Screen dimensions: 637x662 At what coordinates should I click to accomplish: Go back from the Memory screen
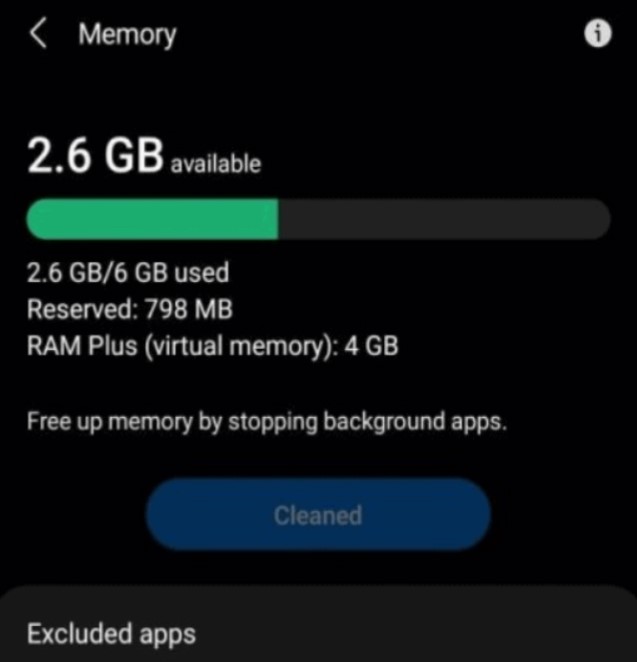(x=38, y=34)
